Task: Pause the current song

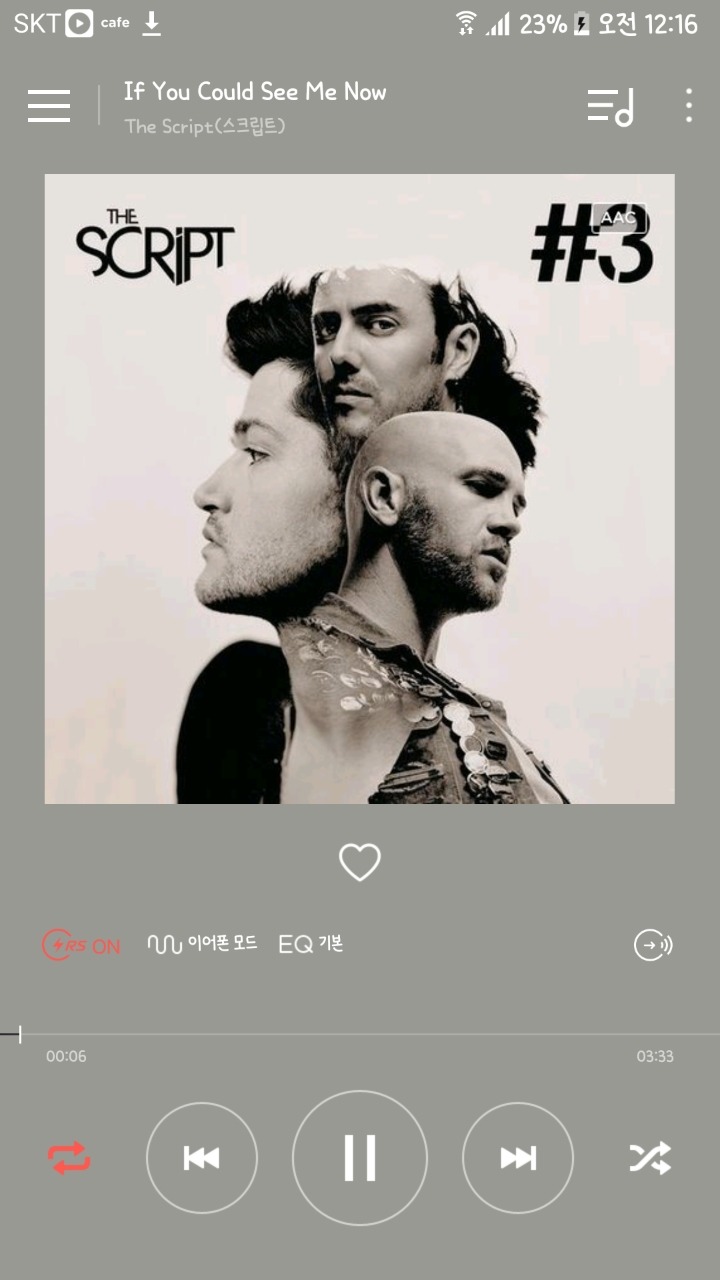Action: 360,1158
